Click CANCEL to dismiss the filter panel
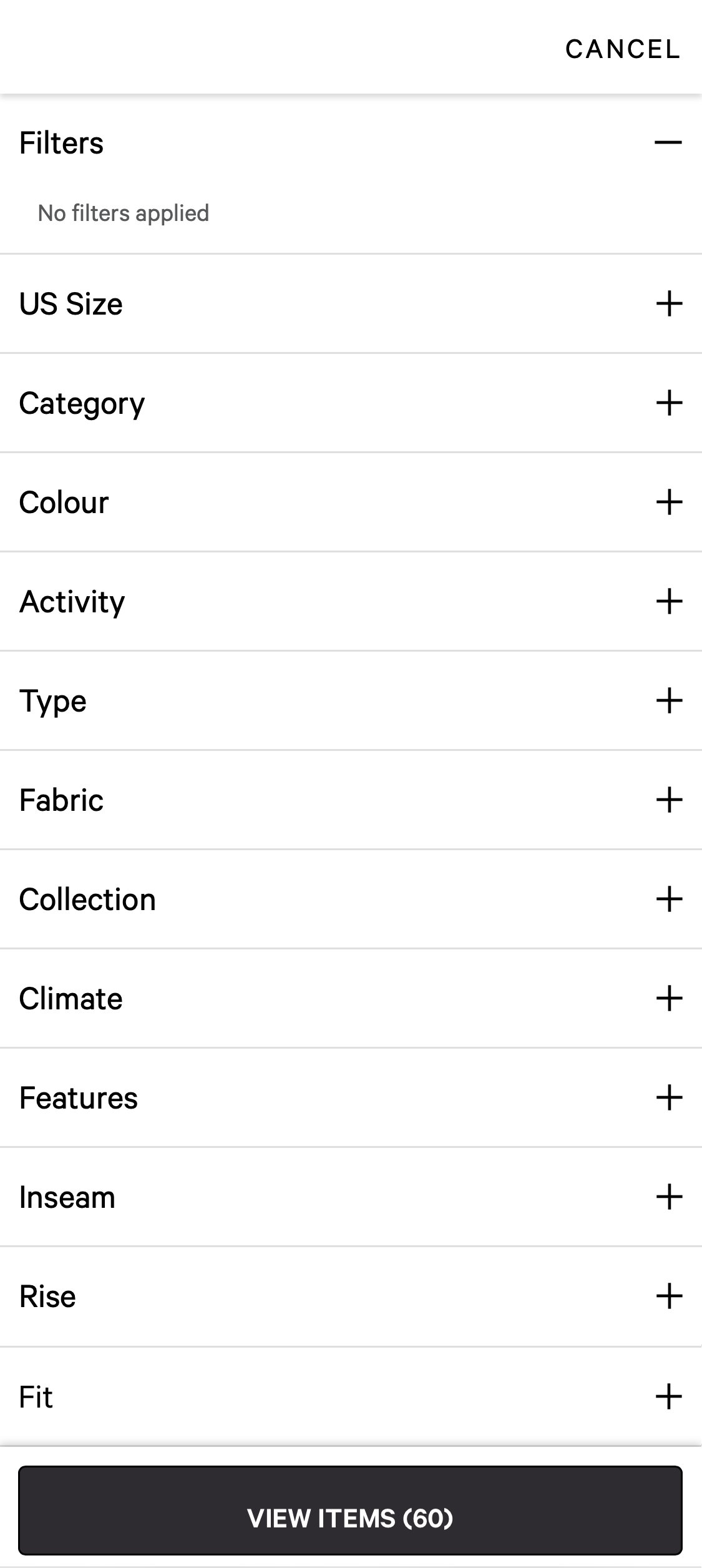This screenshot has height=1568, width=702. click(x=622, y=49)
